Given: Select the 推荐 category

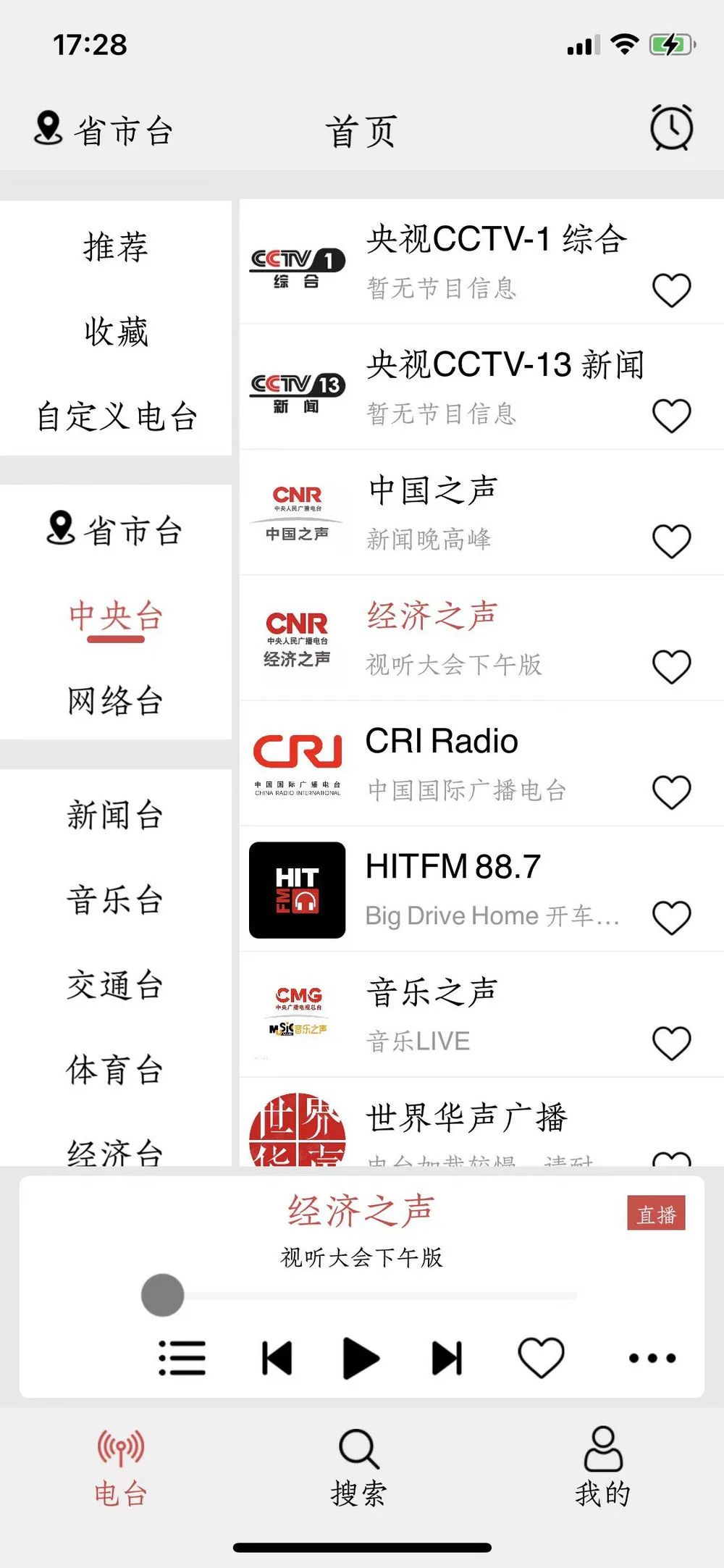Looking at the screenshot, I should tap(116, 246).
